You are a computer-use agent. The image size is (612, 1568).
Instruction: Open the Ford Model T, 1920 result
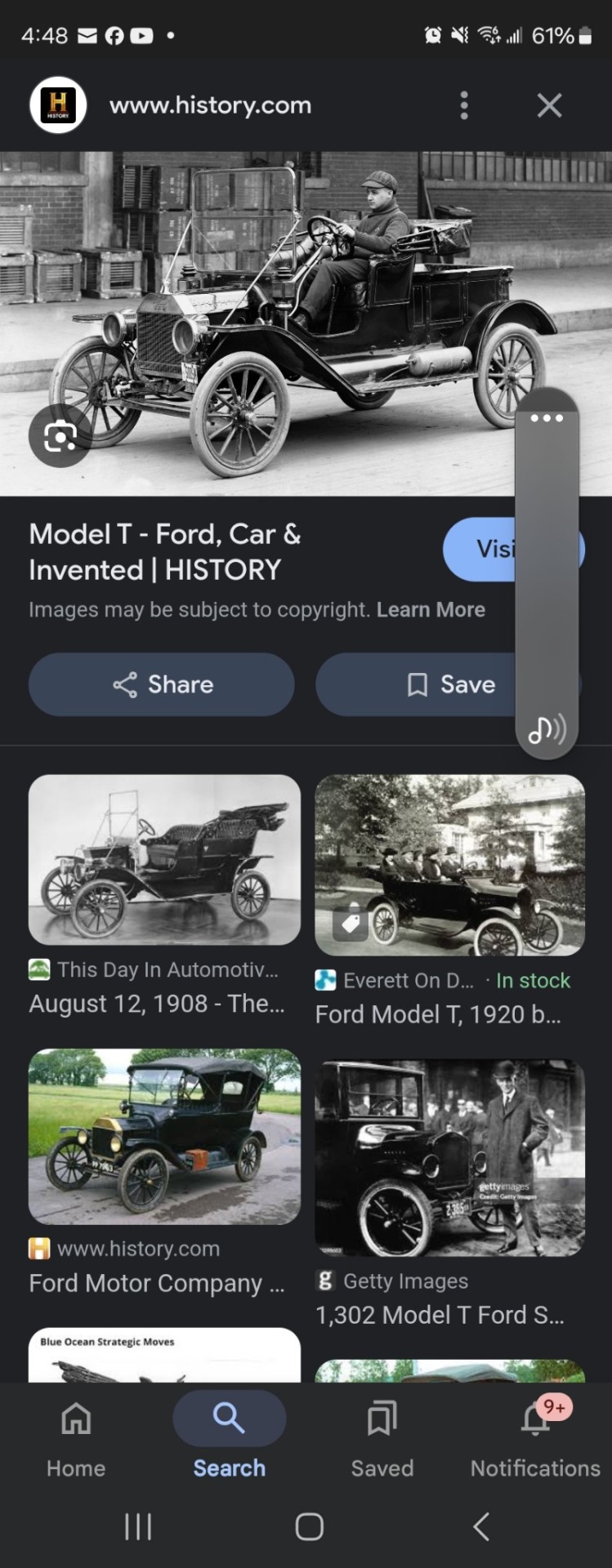click(449, 866)
